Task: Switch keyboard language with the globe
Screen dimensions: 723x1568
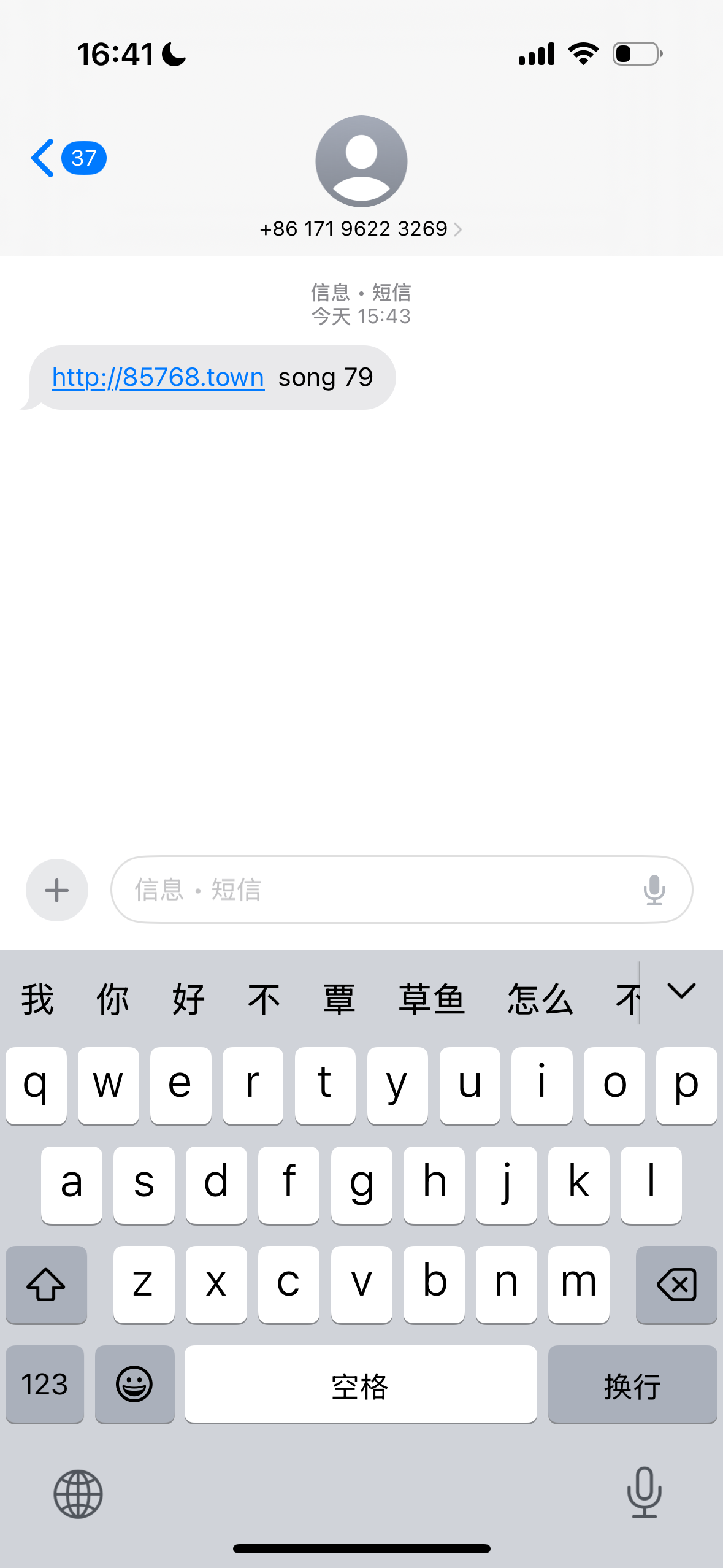Action: click(x=78, y=1494)
